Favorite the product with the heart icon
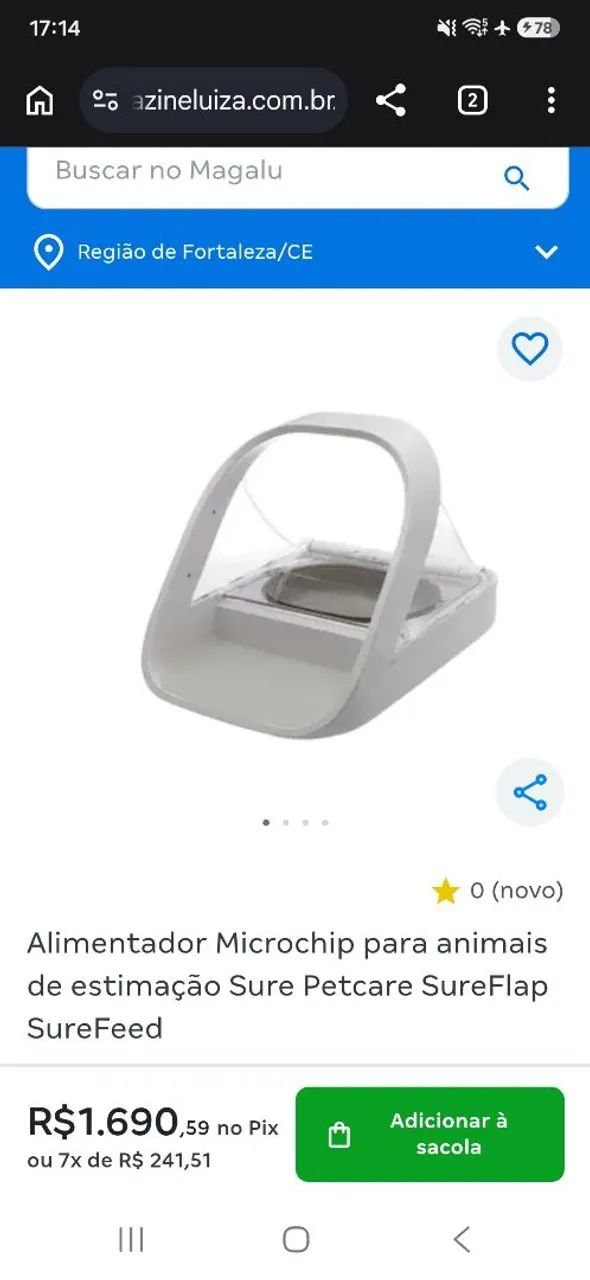The image size is (590, 1280). coord(530,349)
